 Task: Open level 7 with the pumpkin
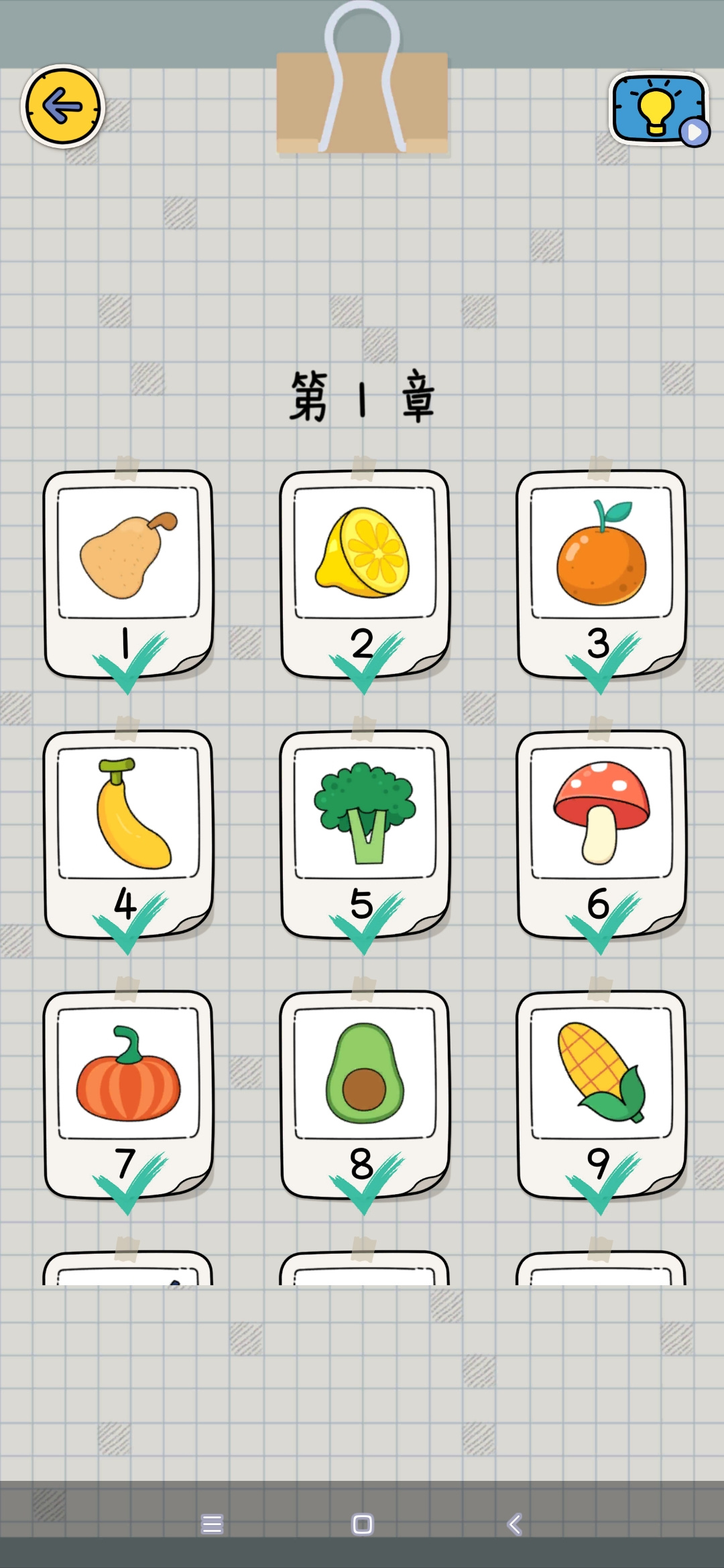128,1095
